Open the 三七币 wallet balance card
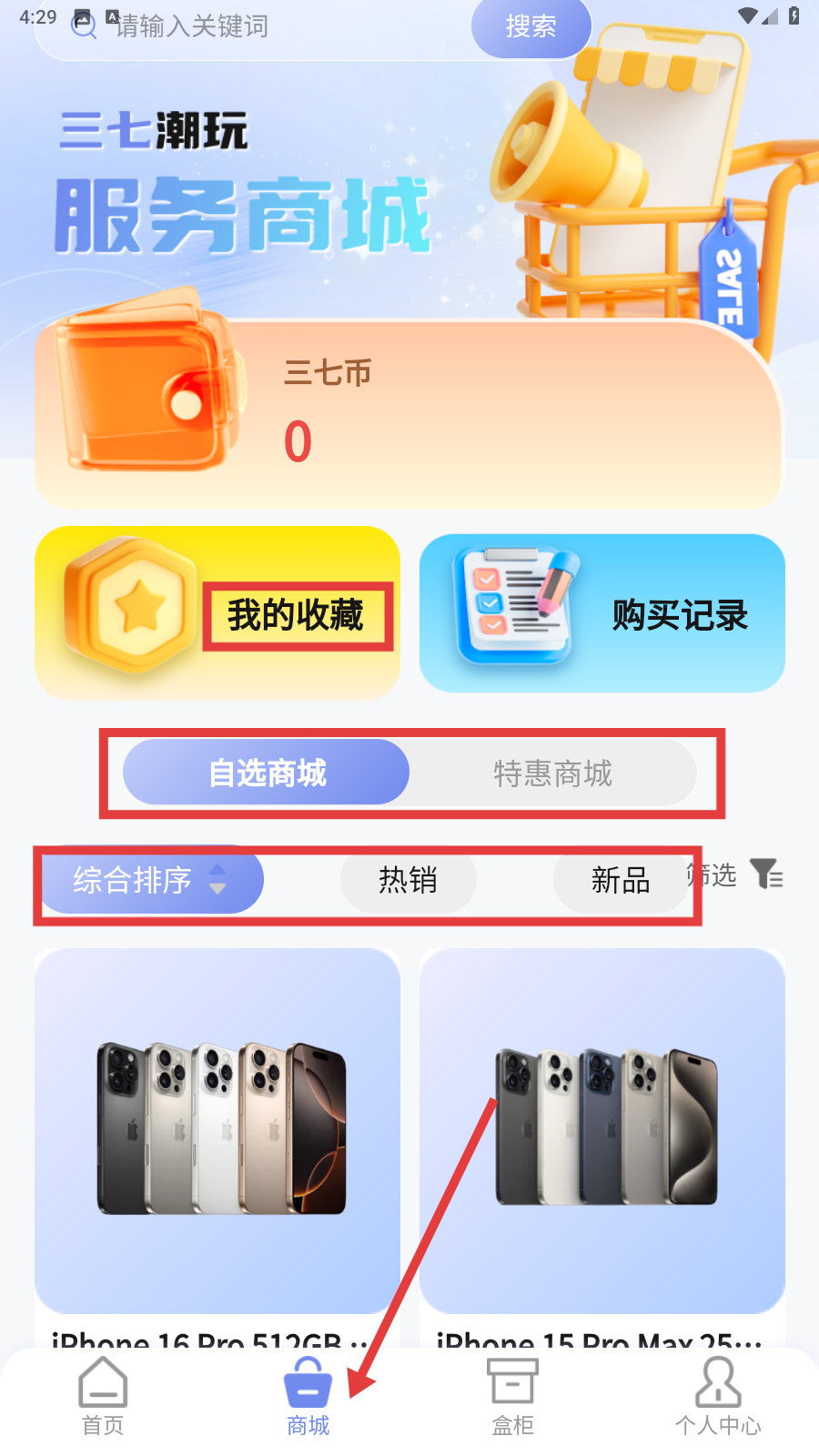This screenshot has height=1456, width=819. (409, 414)
